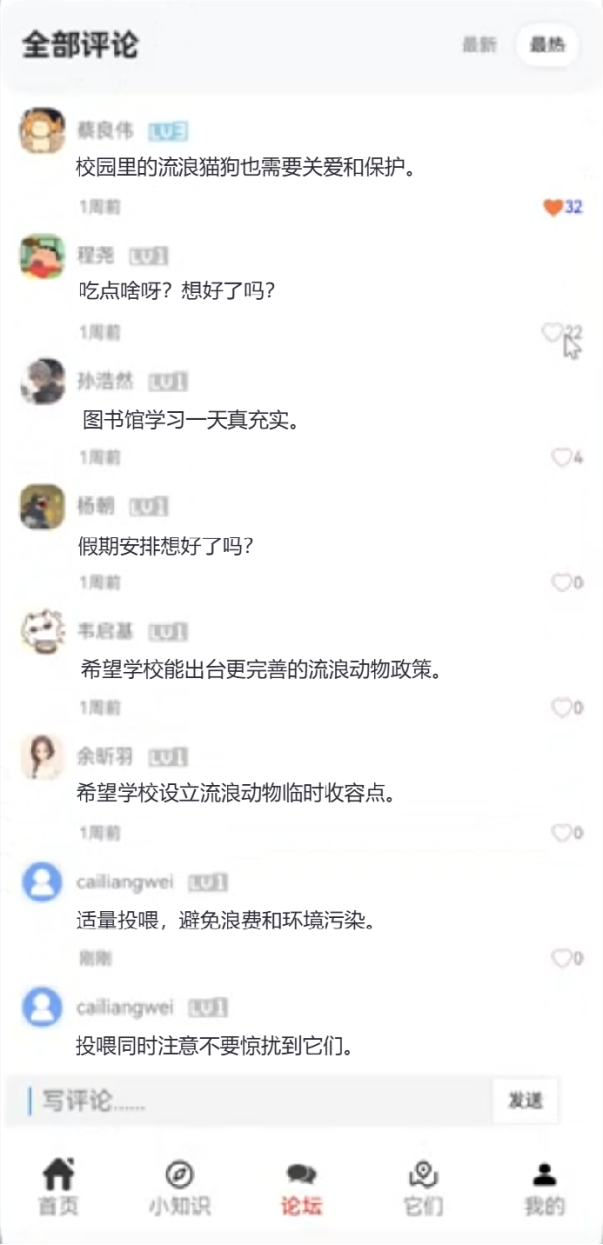
Task: Like 程尧's comment
Action: click(552, 332)
